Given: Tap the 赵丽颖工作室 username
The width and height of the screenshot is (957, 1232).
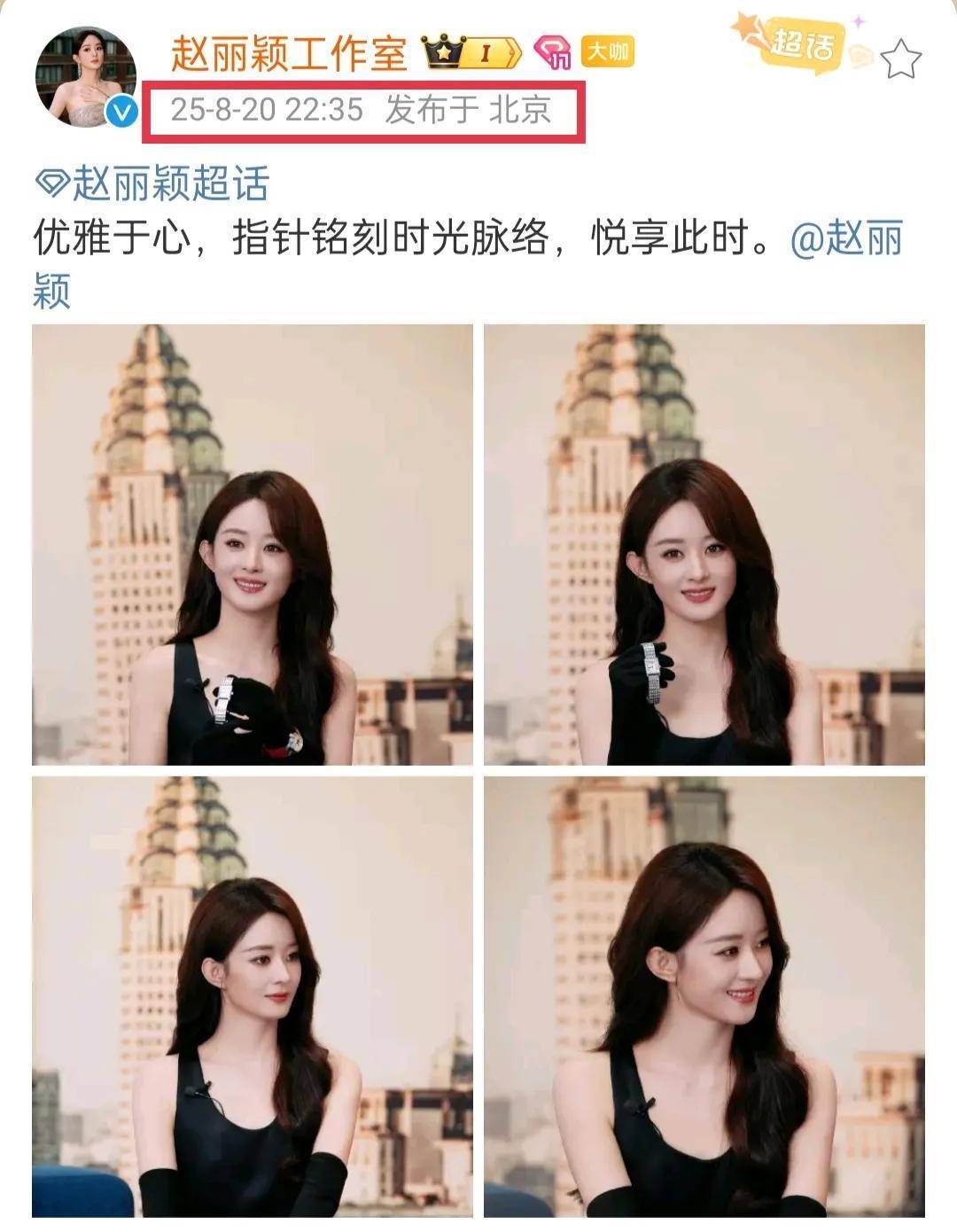Looking at the screenshot, I should [289, 52].
